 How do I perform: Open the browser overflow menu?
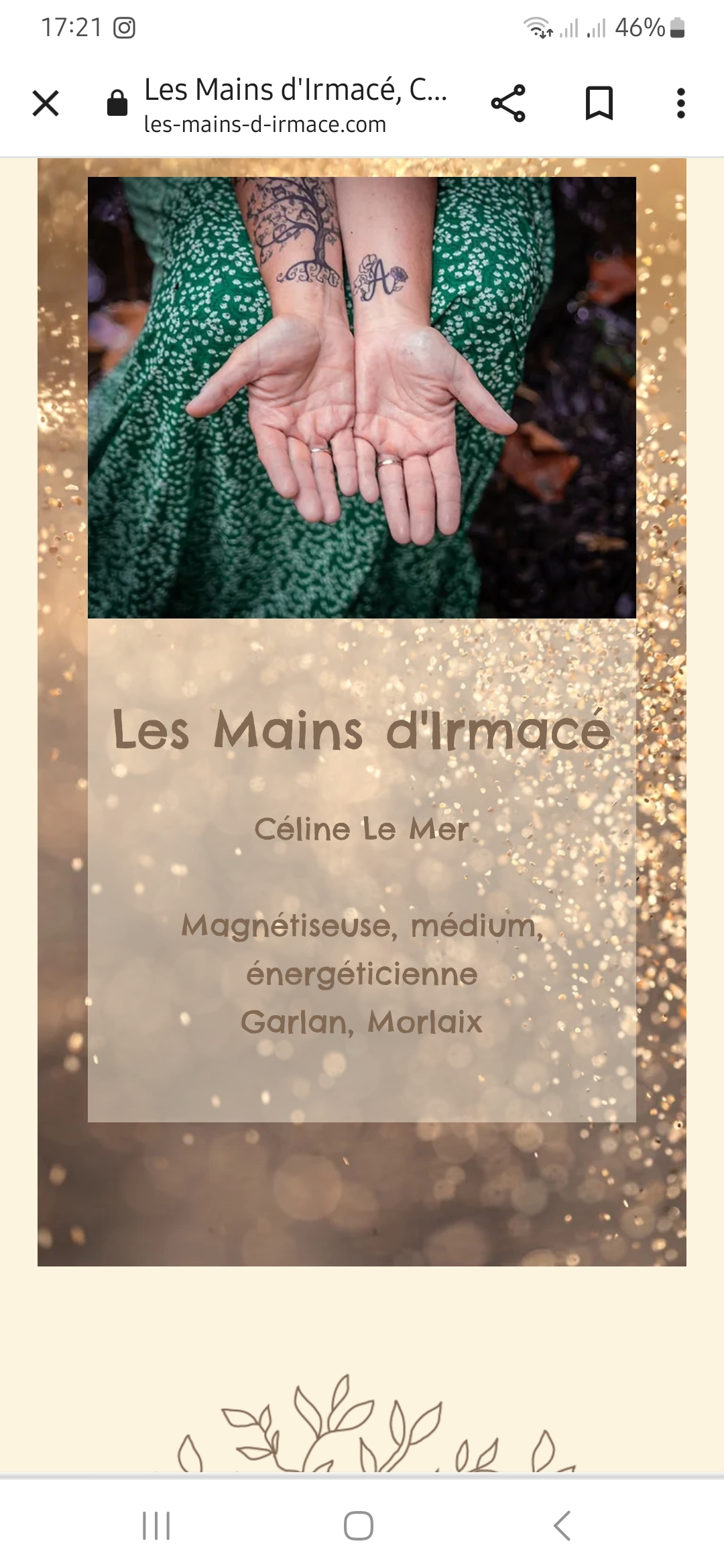(x=681, y=103)
